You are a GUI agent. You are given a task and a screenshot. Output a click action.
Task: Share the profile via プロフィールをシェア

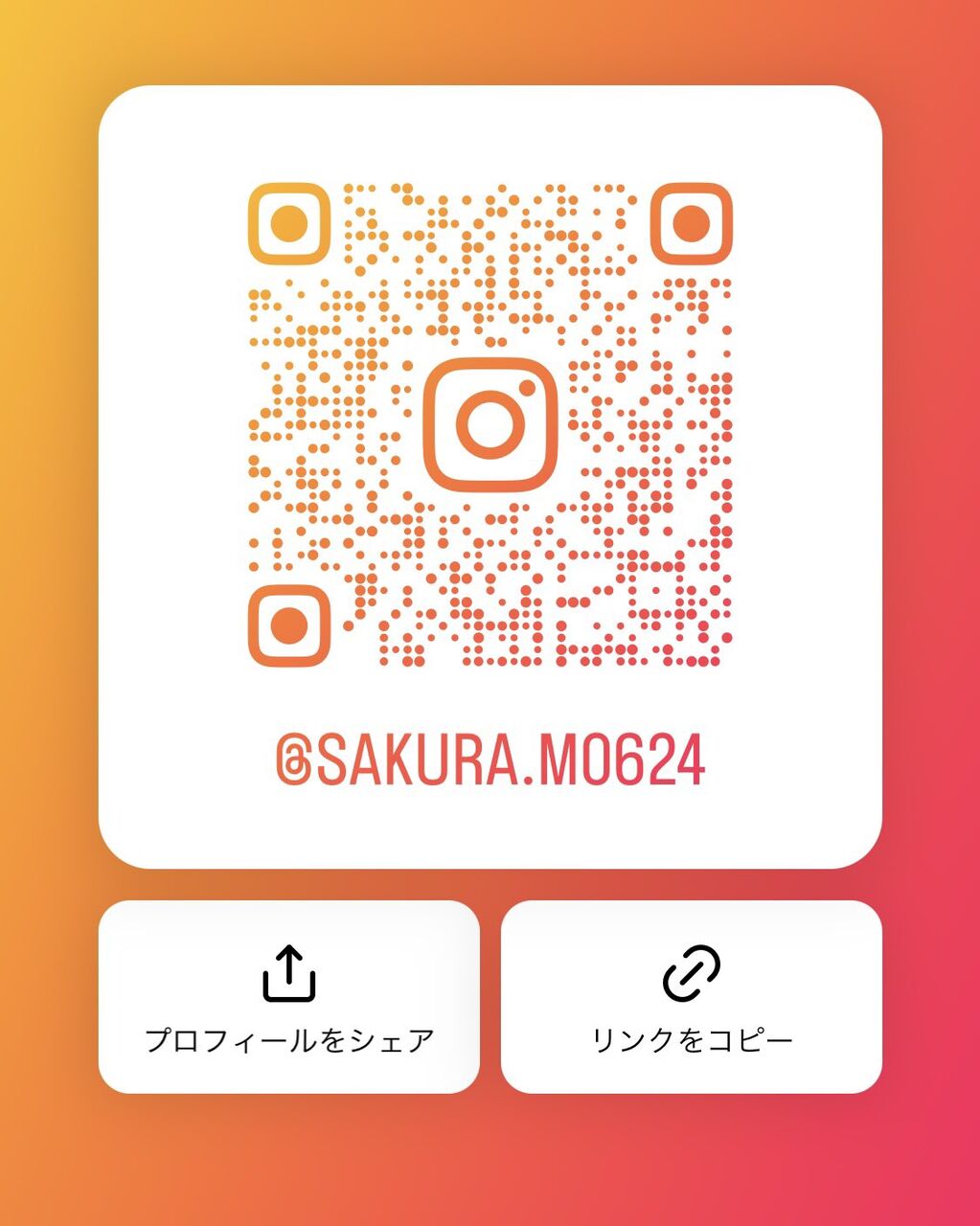point(288,996)
